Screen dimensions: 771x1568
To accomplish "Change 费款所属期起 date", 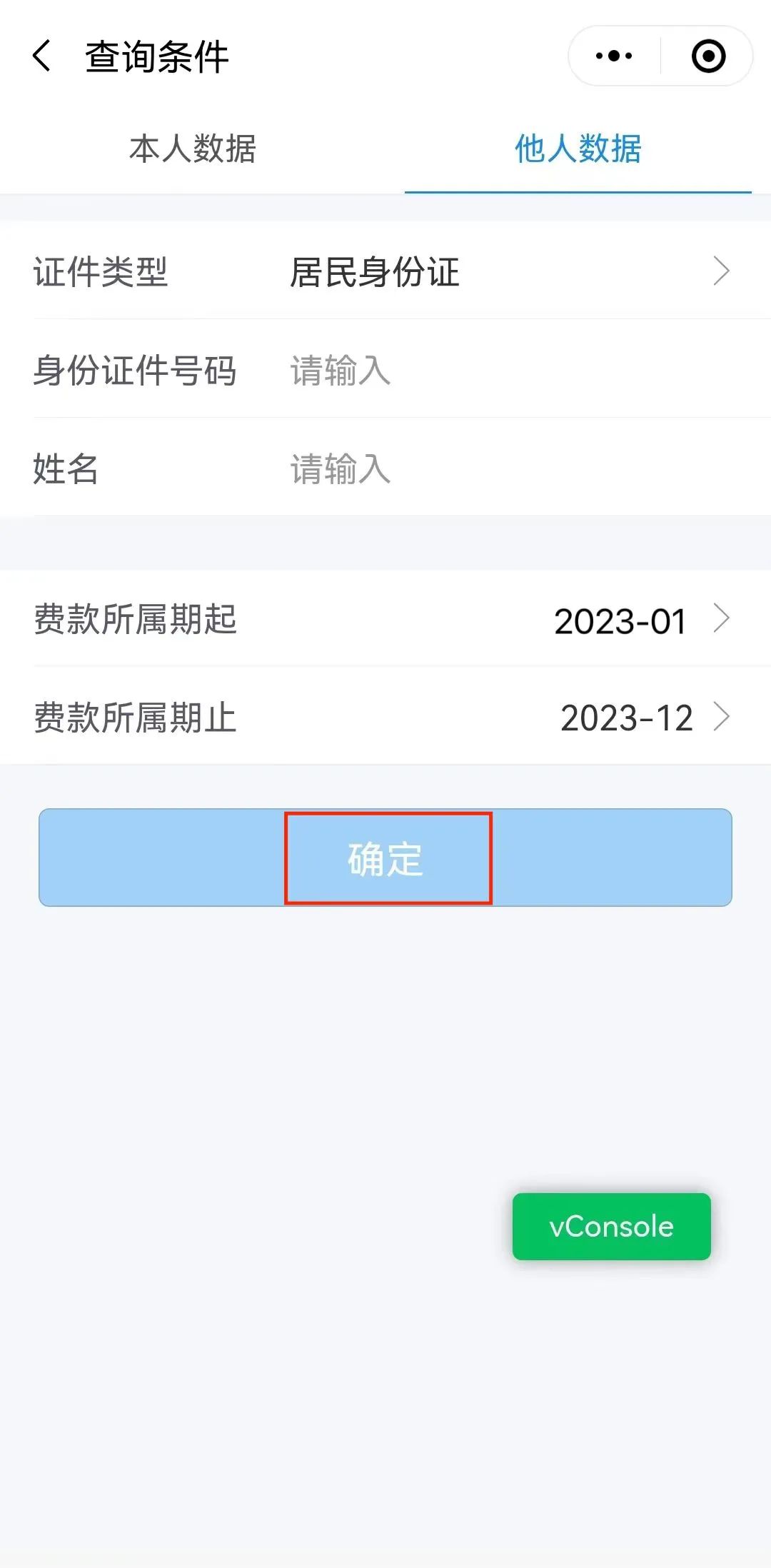I will [385, 618].
